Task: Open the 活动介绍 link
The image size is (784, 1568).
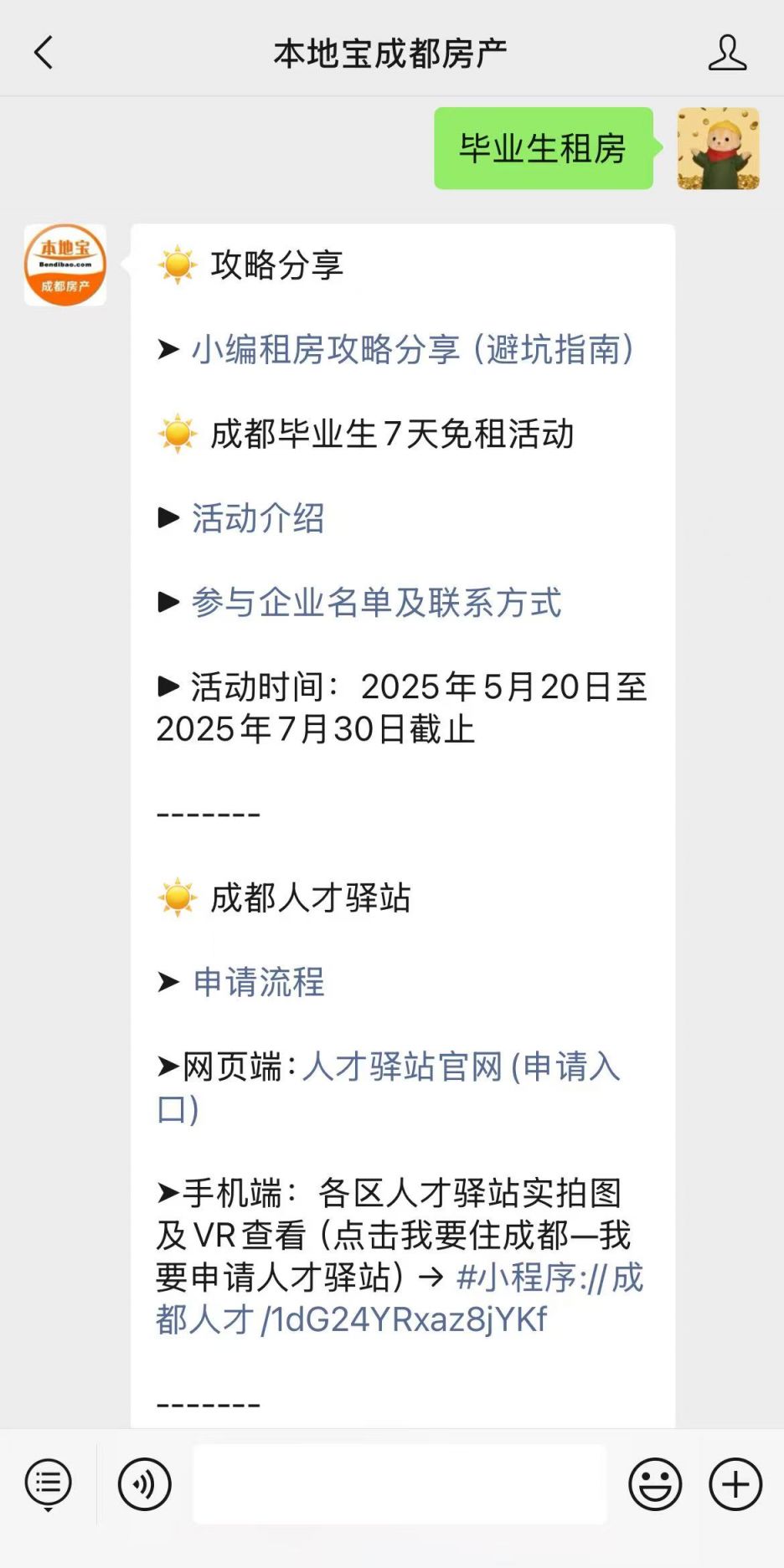Action: click(256, 520)
